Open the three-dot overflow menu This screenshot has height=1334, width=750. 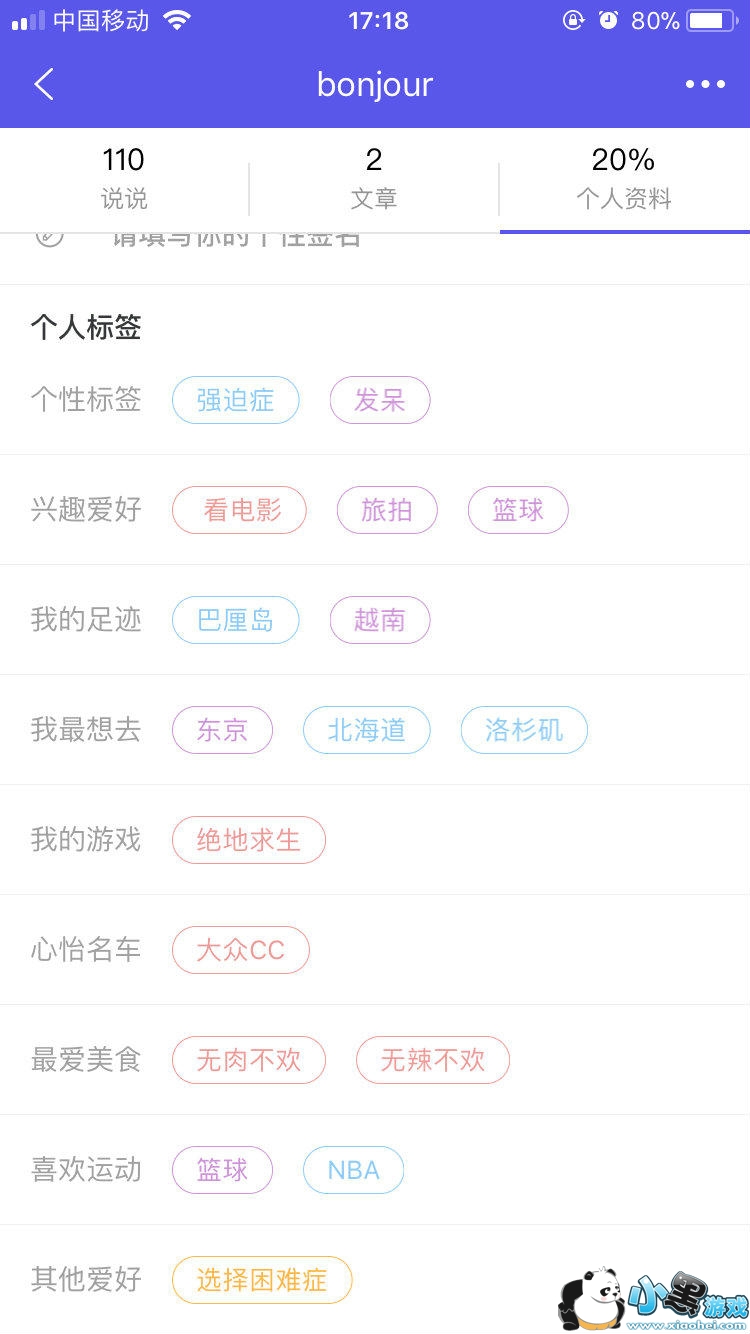point(705,85)
